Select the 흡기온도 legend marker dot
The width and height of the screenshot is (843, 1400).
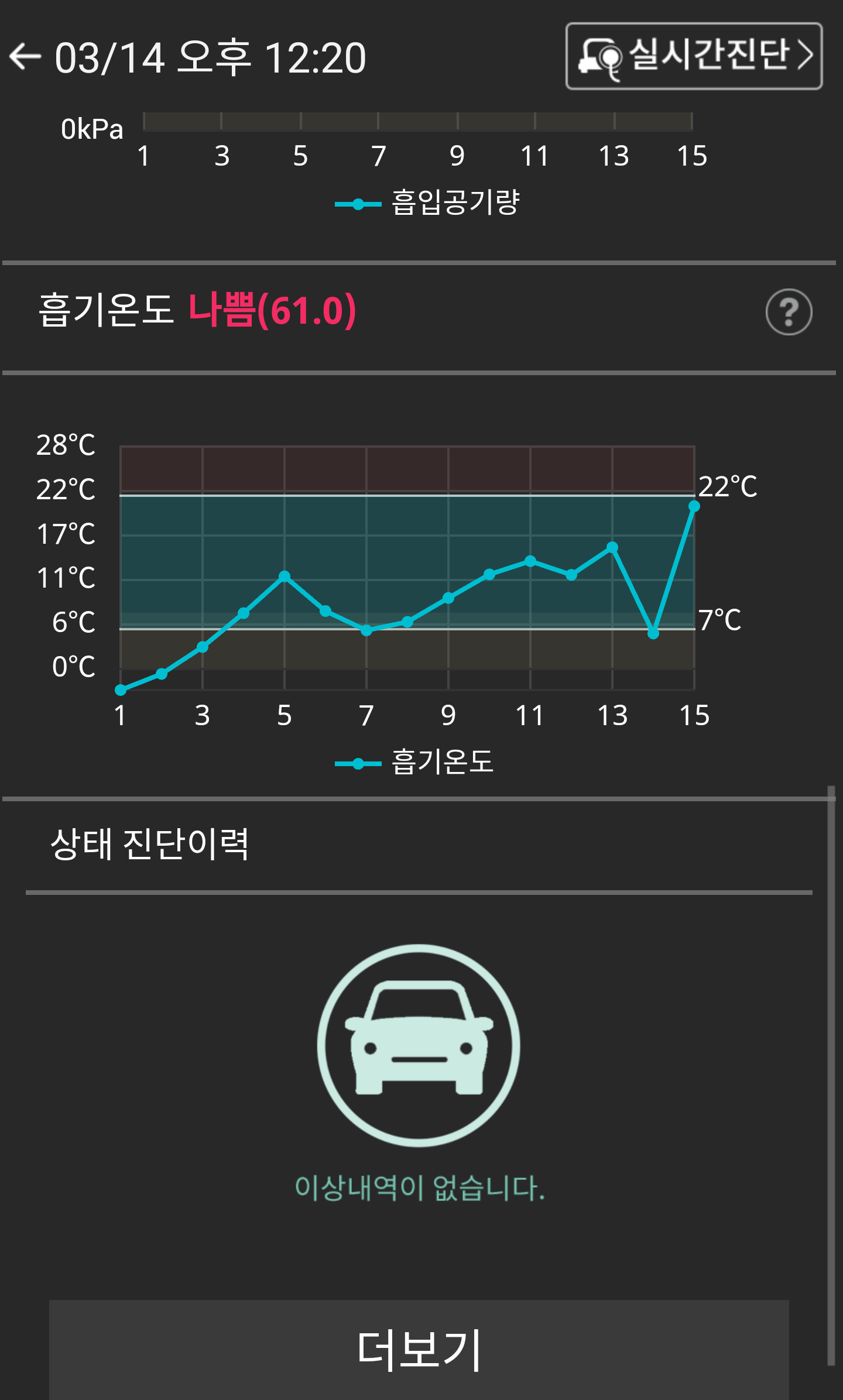coord(358,763)
